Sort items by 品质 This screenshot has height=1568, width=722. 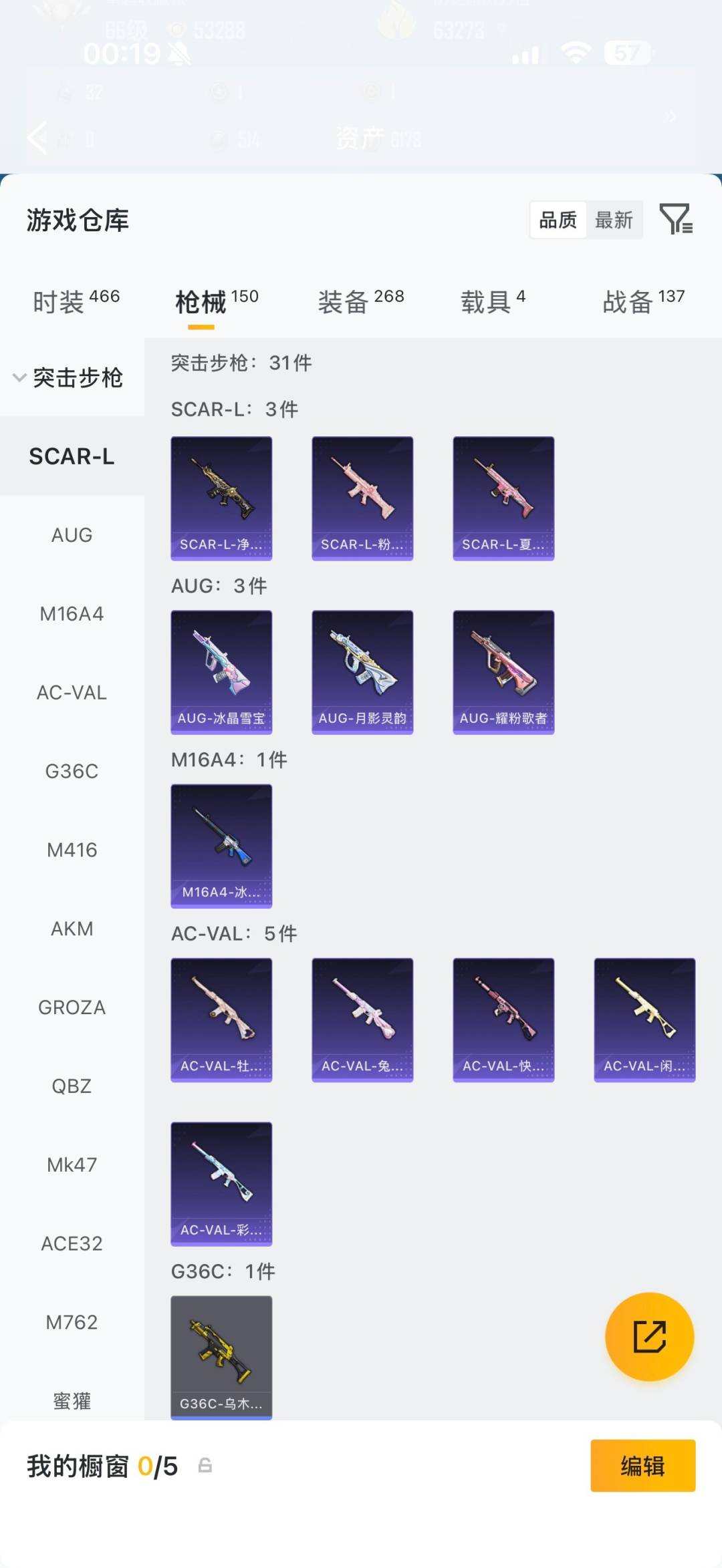pos(558,220)
